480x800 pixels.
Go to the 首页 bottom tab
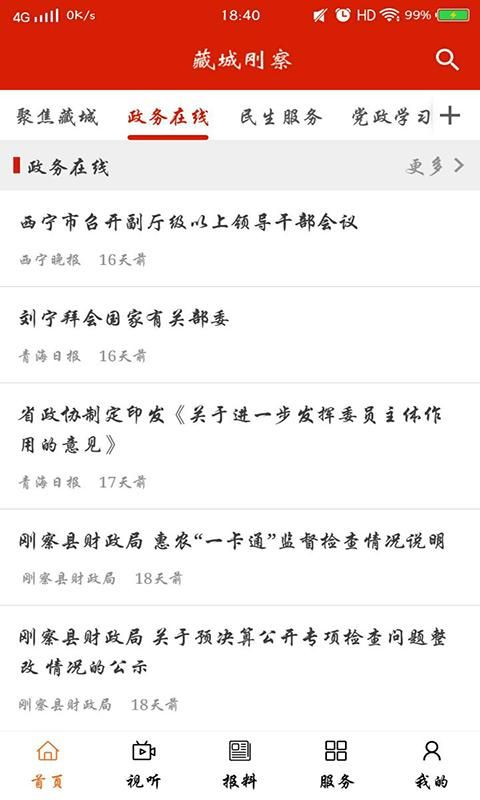[47, 764]
